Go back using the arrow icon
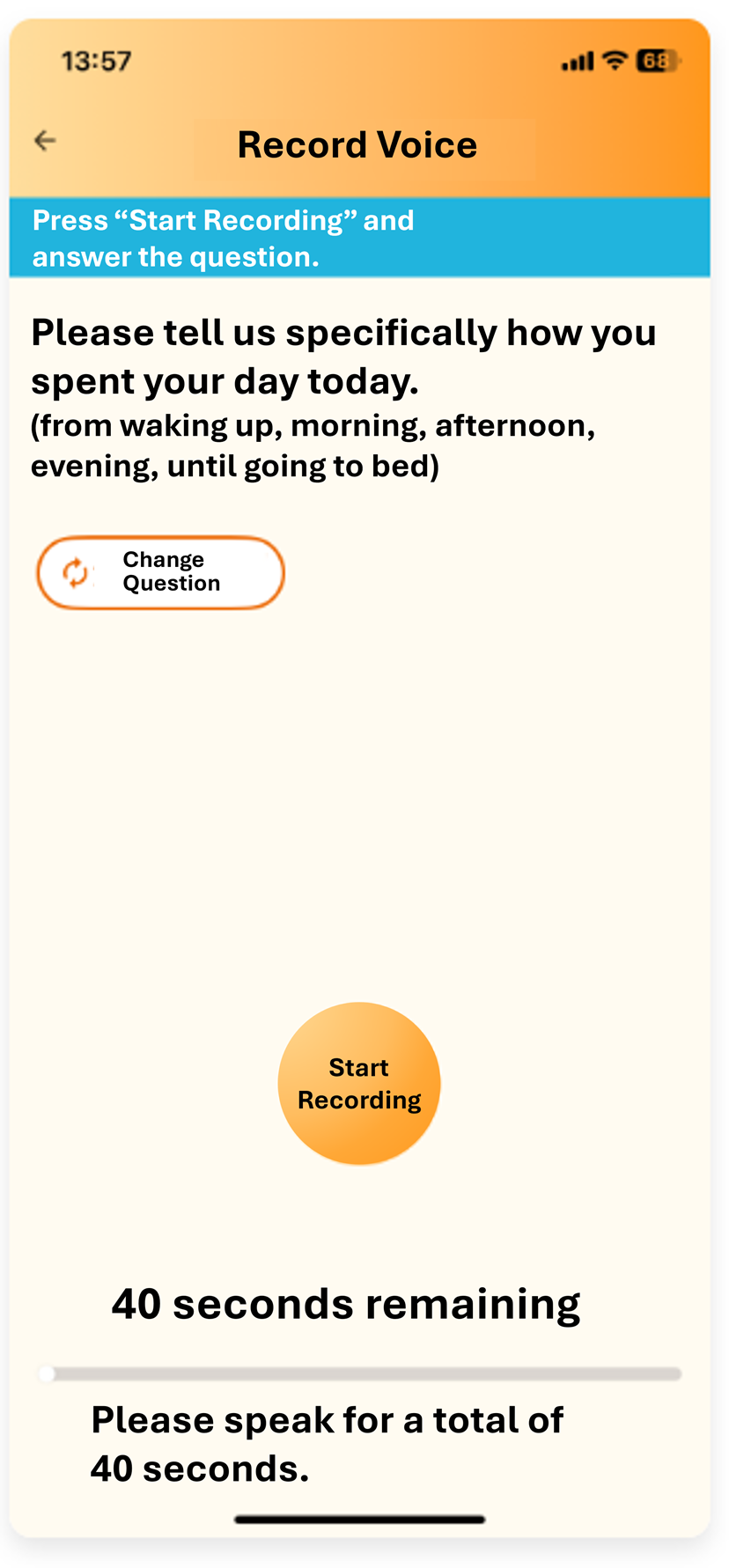729x1568 pixels. 45,141
